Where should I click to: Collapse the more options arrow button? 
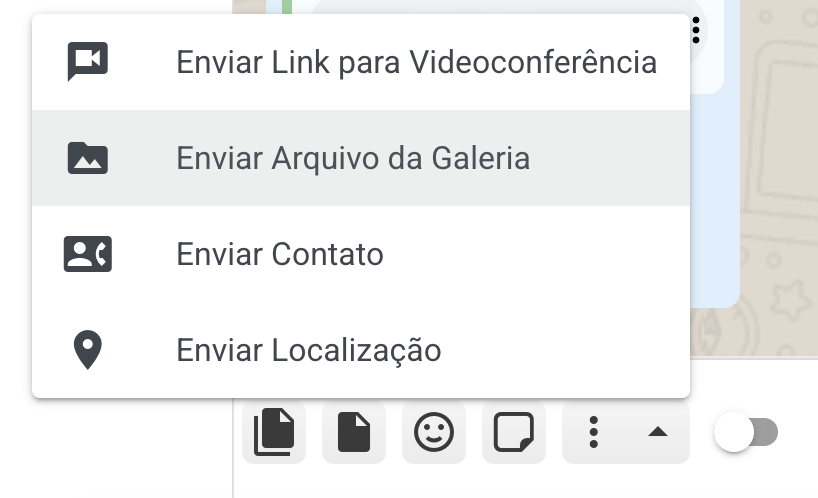point(657,433)
